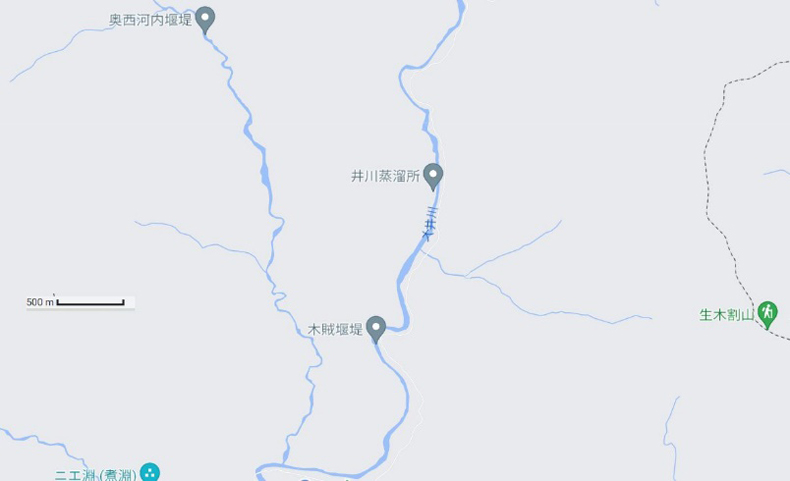Image resolution: width=790 pixels, height=481 pixels.
Task: Open the 奥西河内堰堤 map pin
Action: coord(205,18)
